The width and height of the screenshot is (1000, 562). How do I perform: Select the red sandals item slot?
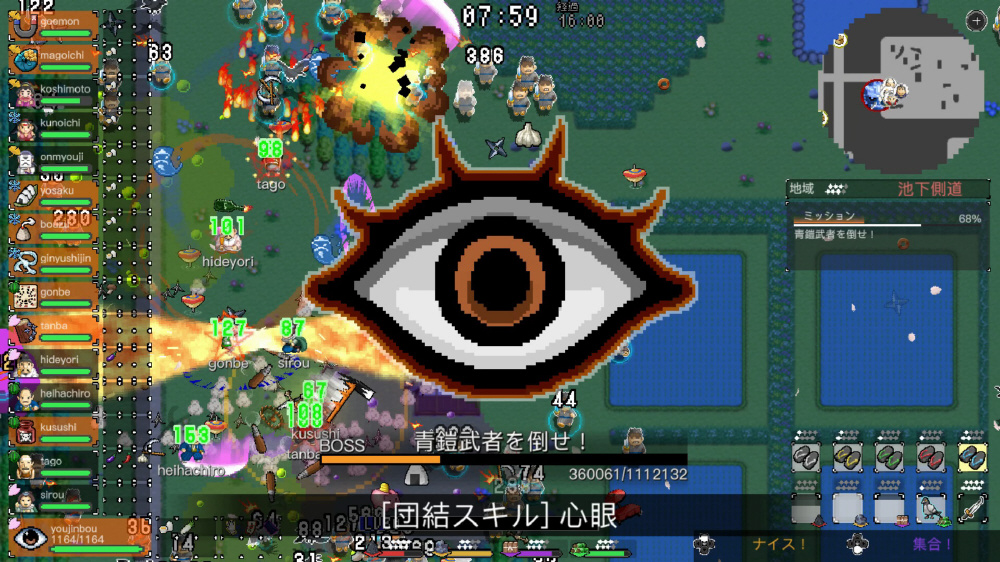coord(931,457)
